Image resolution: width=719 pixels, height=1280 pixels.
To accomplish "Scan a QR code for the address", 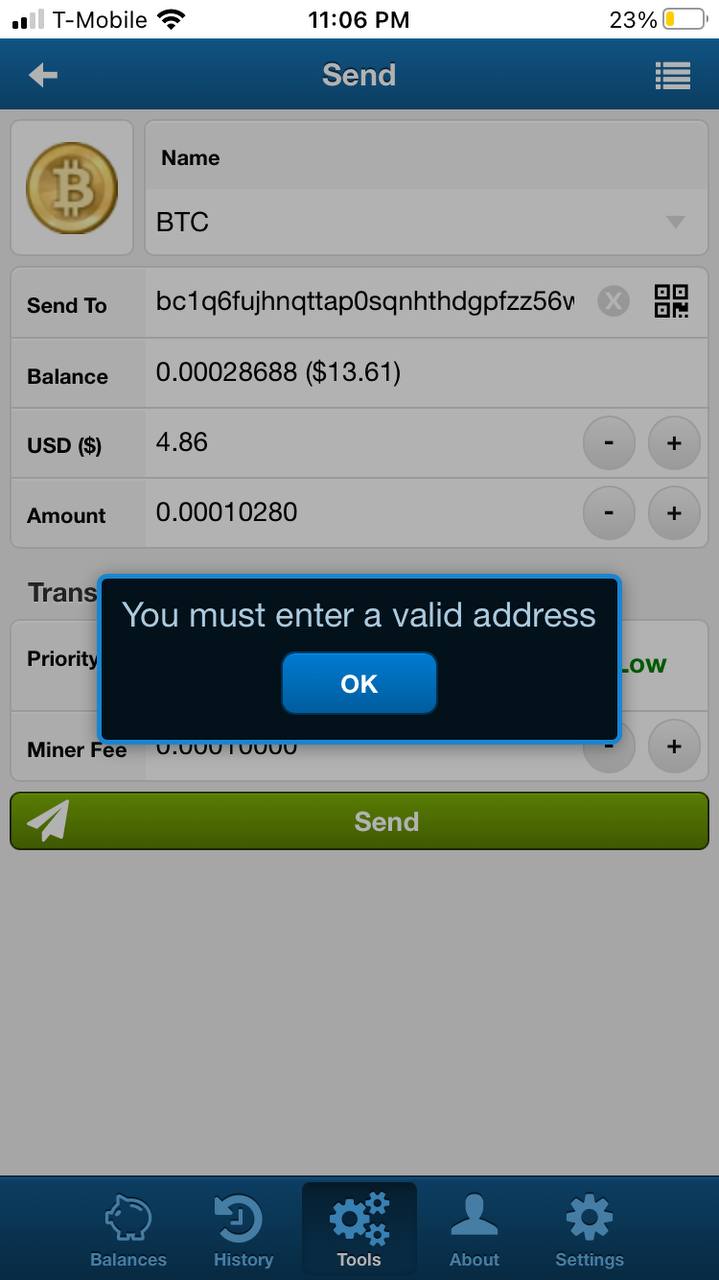I will point(671,301).
